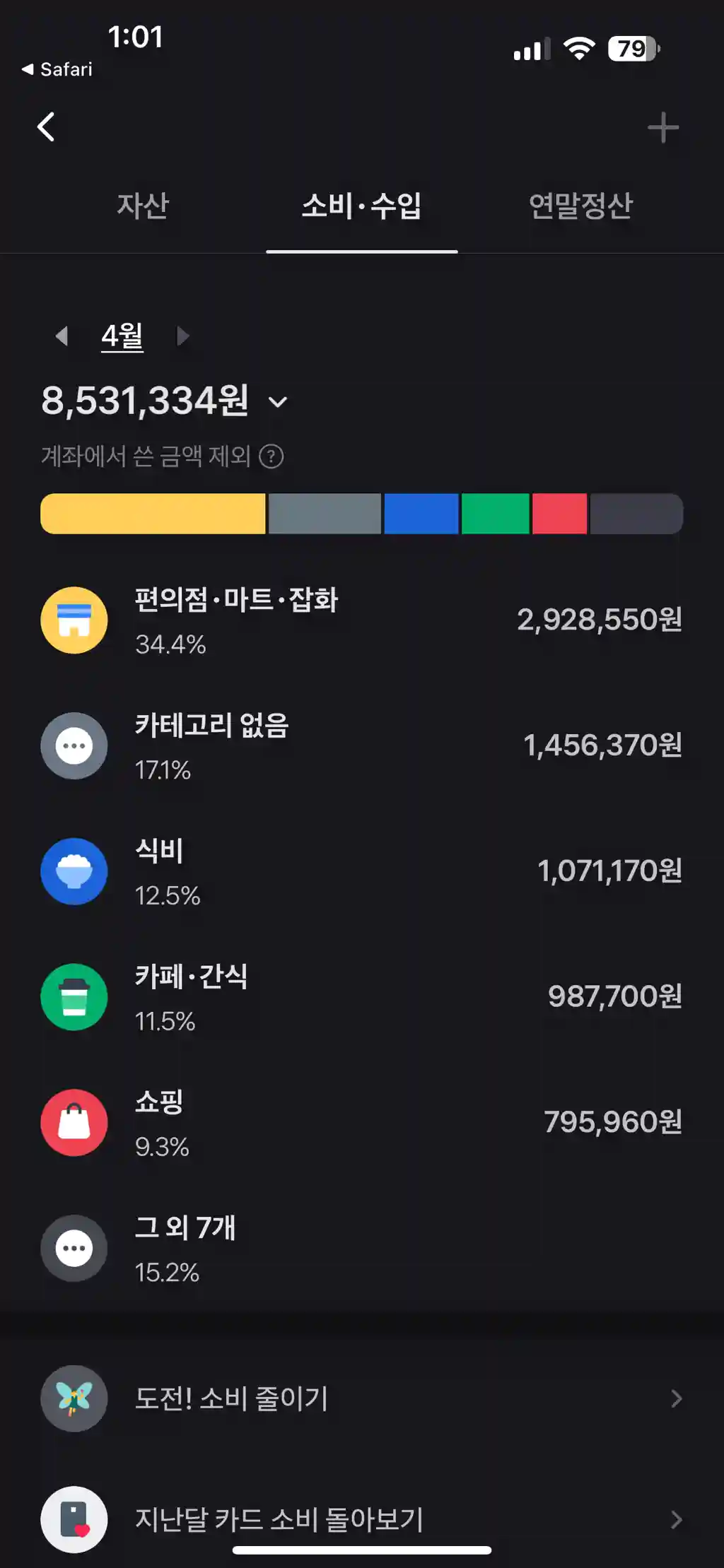Open 도전! 소비 줄이기

tap(361, 1398)
